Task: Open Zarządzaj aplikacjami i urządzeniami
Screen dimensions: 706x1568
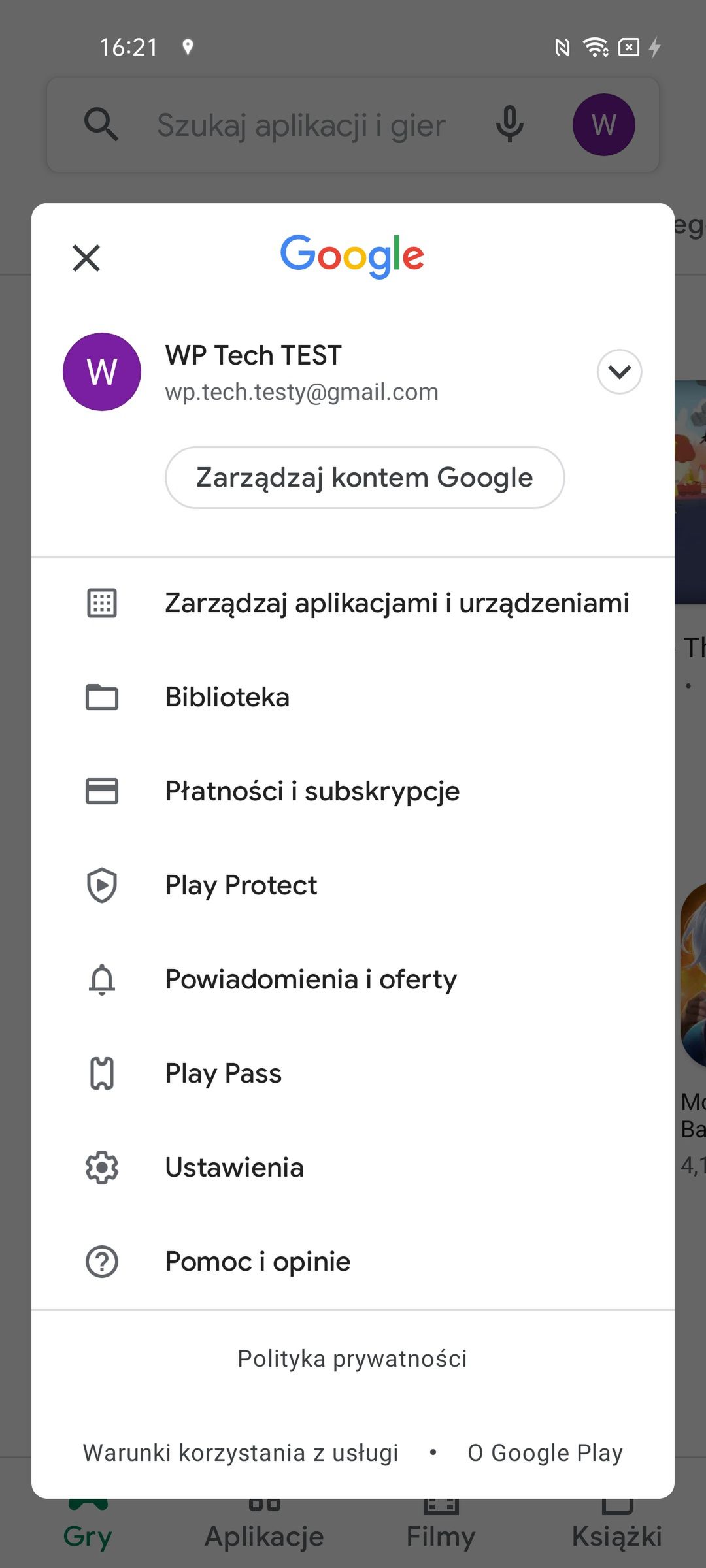Action: [353, 603]
